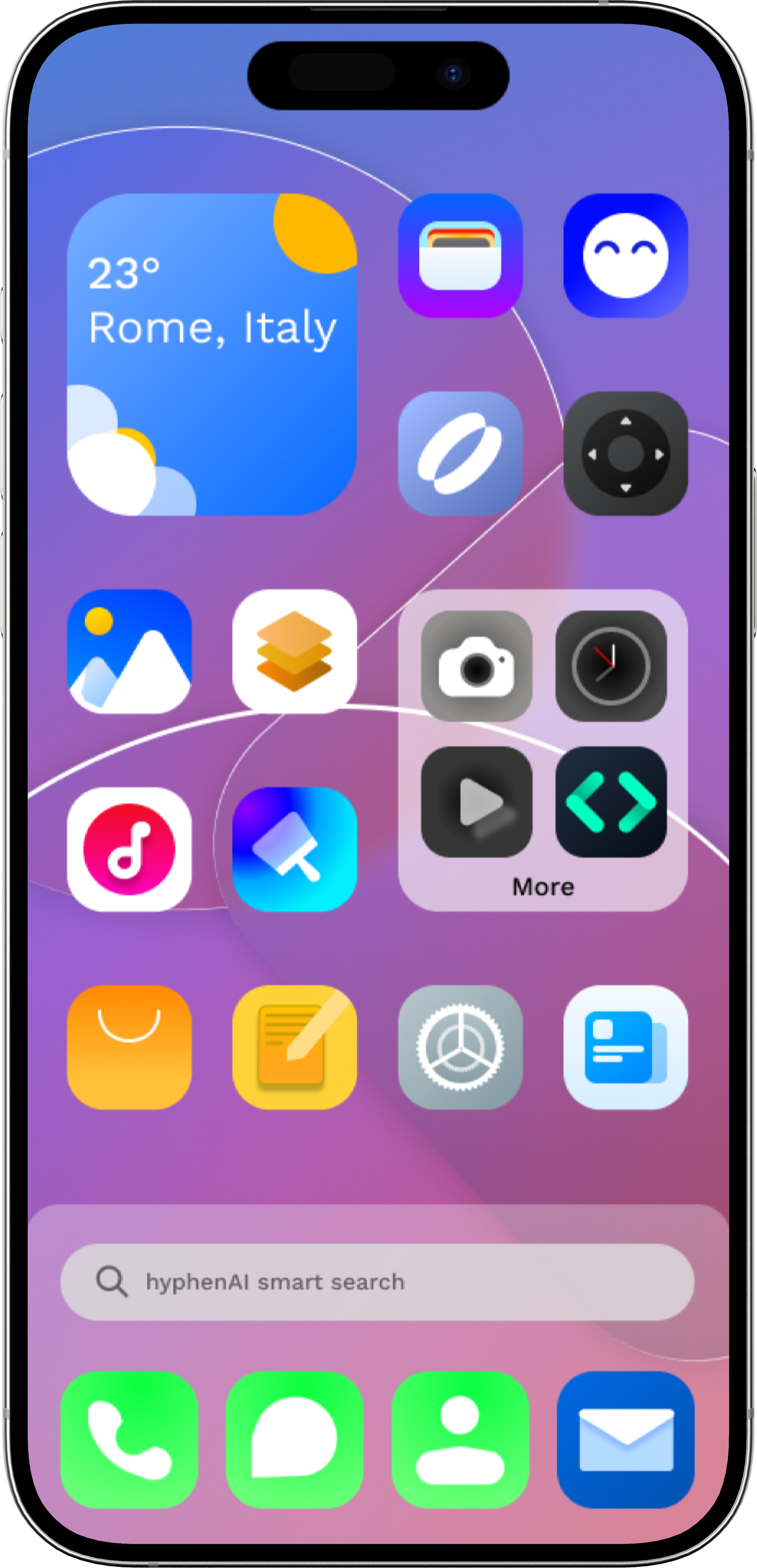Open the camera in the More folder
Viewport: 757px width, 1568px height.
point(476,666)
